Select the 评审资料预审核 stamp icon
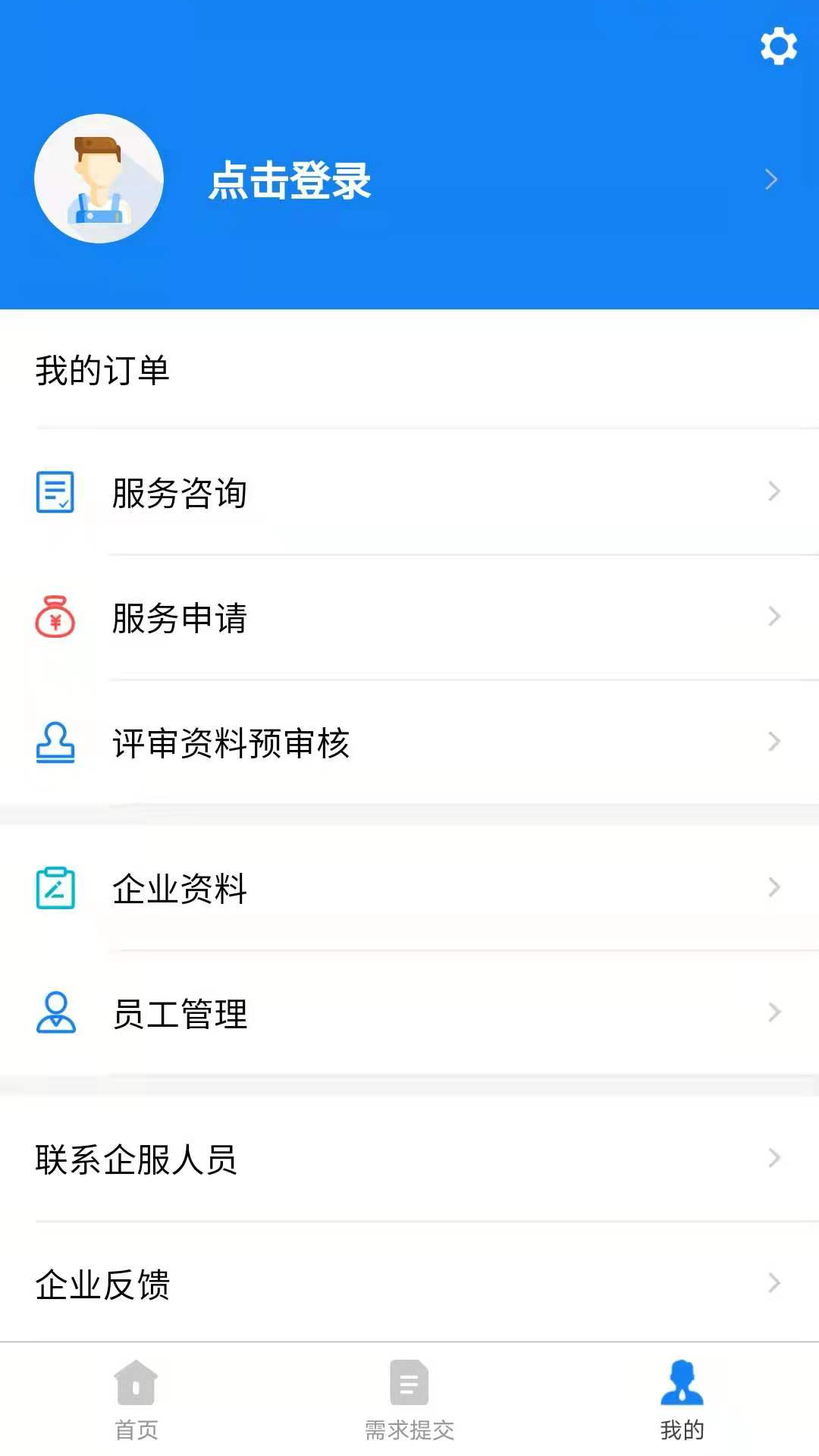Image resolution: width=819 pixels, height=1456 pixels. point(54,742)
